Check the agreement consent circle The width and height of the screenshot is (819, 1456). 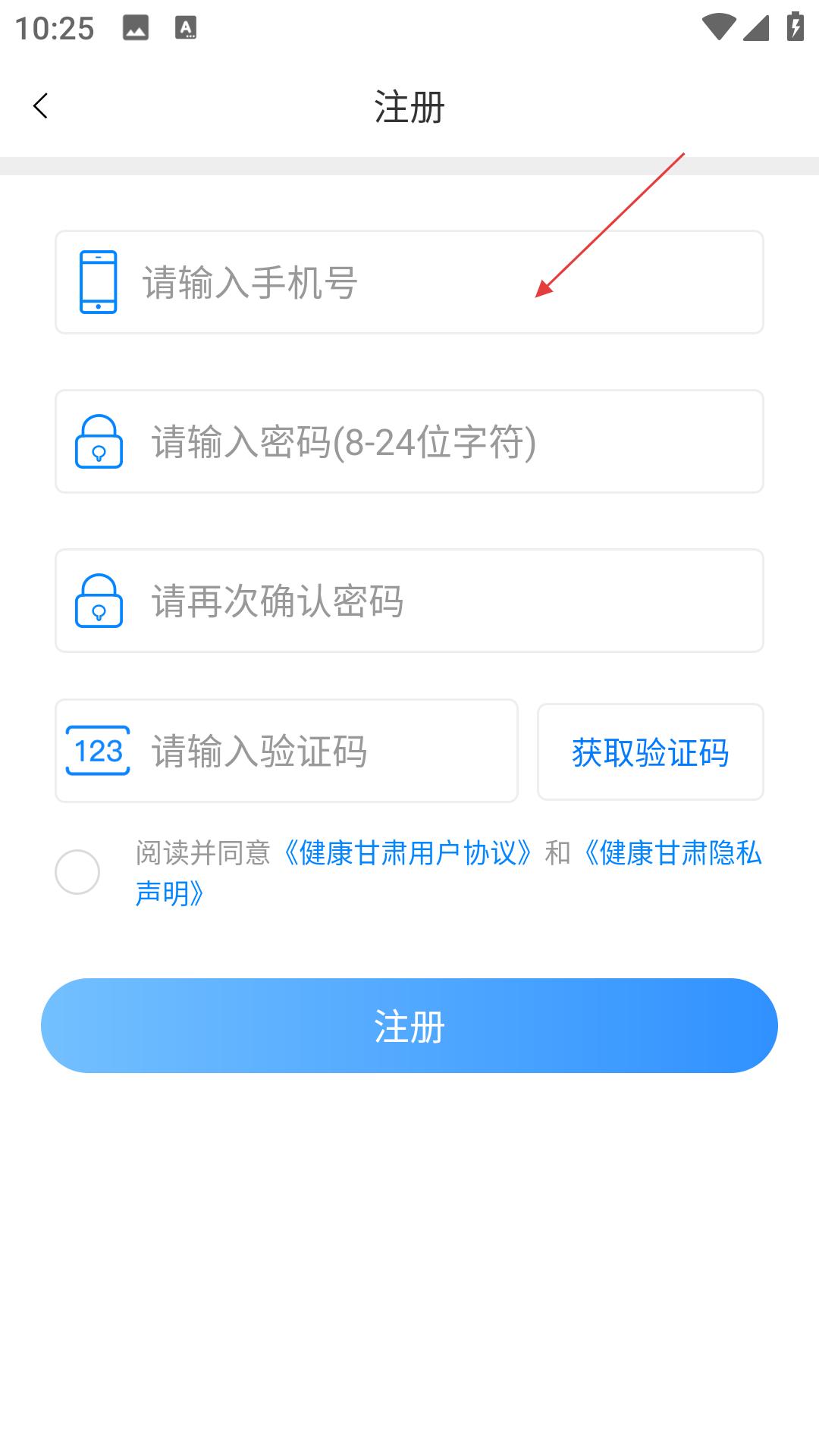(x=77, y=872)
